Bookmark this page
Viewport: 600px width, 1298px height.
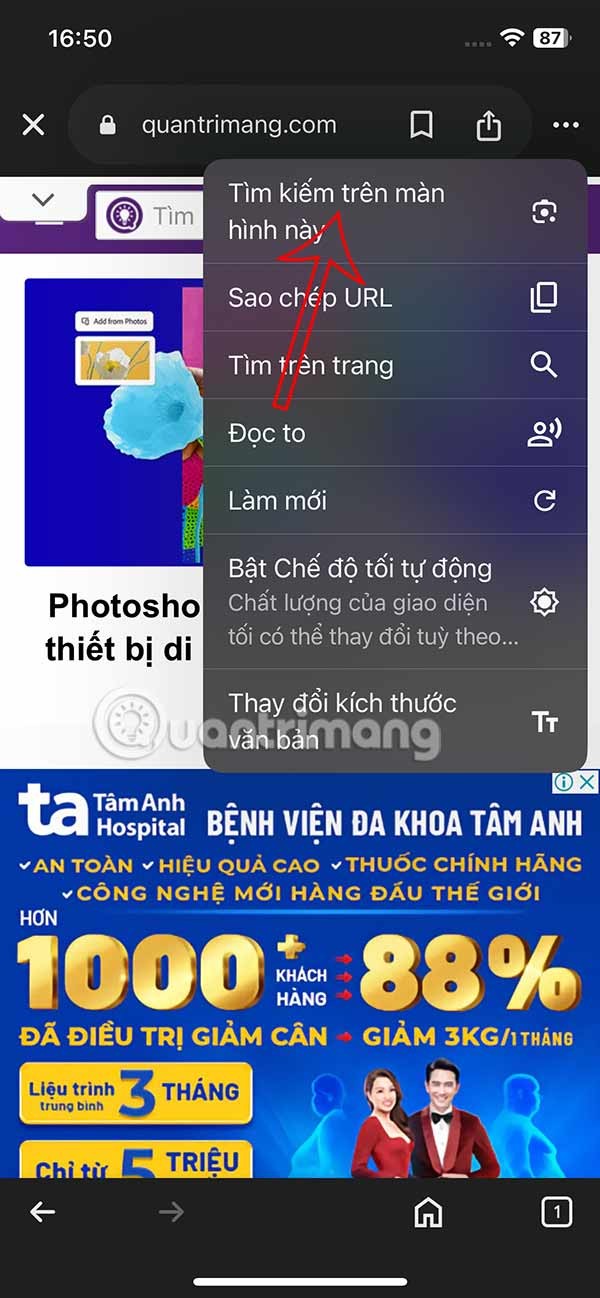coord(421,125)
